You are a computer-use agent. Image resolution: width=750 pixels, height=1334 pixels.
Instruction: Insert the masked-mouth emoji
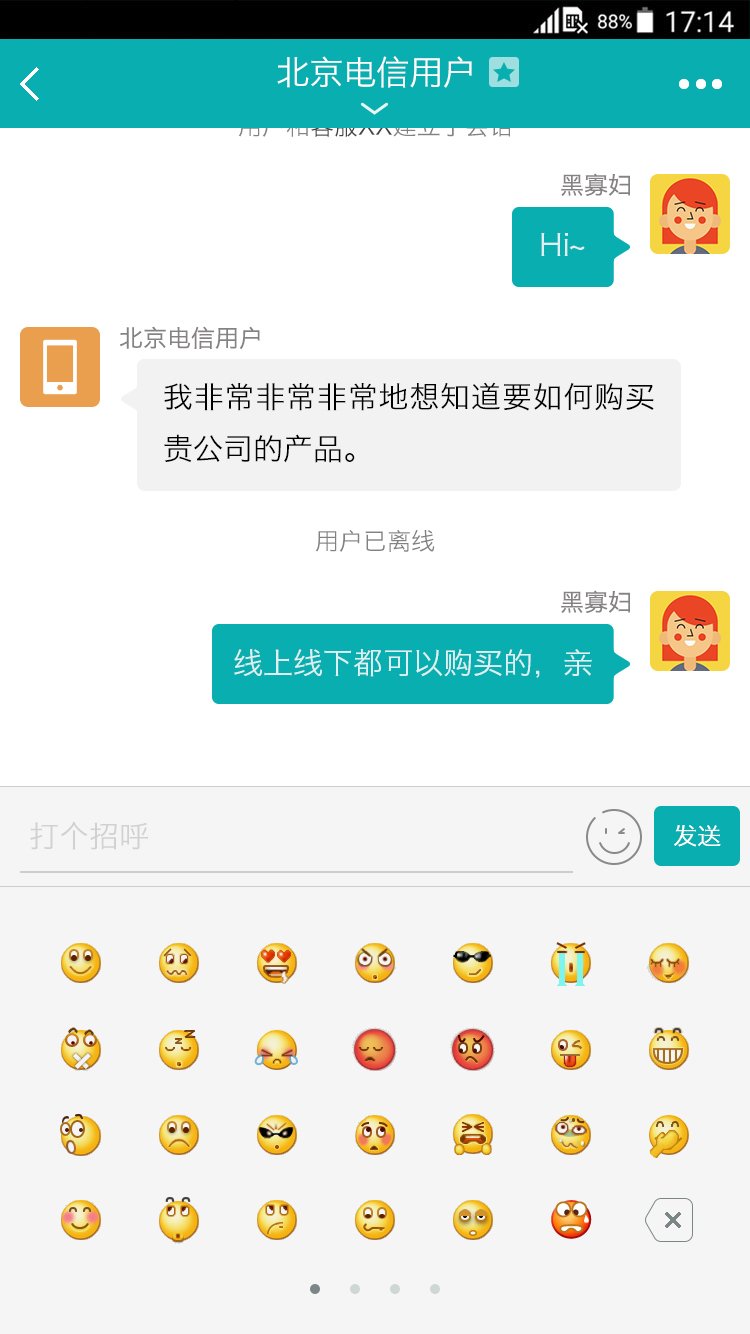81,1050
